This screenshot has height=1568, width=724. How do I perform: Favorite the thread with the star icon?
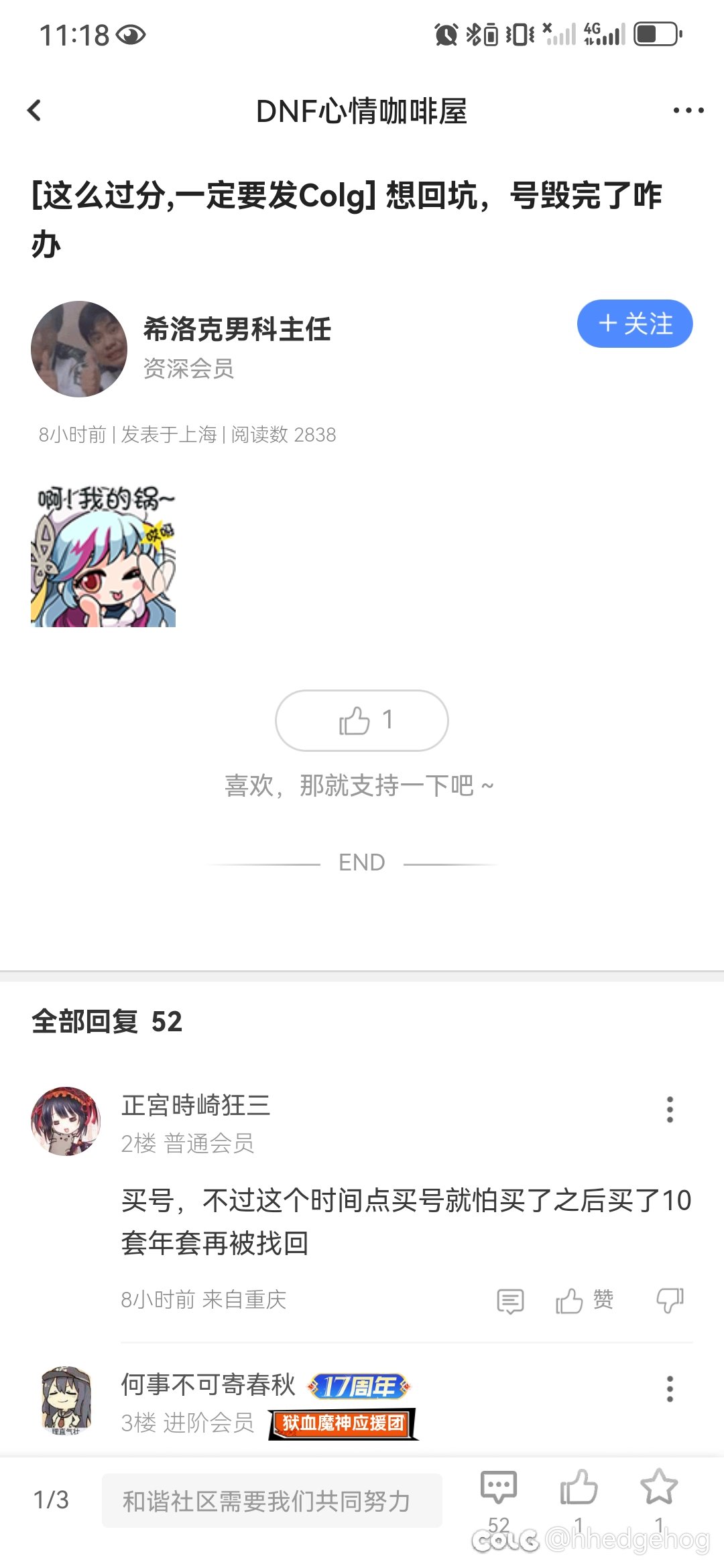(x=659, y=1488)
